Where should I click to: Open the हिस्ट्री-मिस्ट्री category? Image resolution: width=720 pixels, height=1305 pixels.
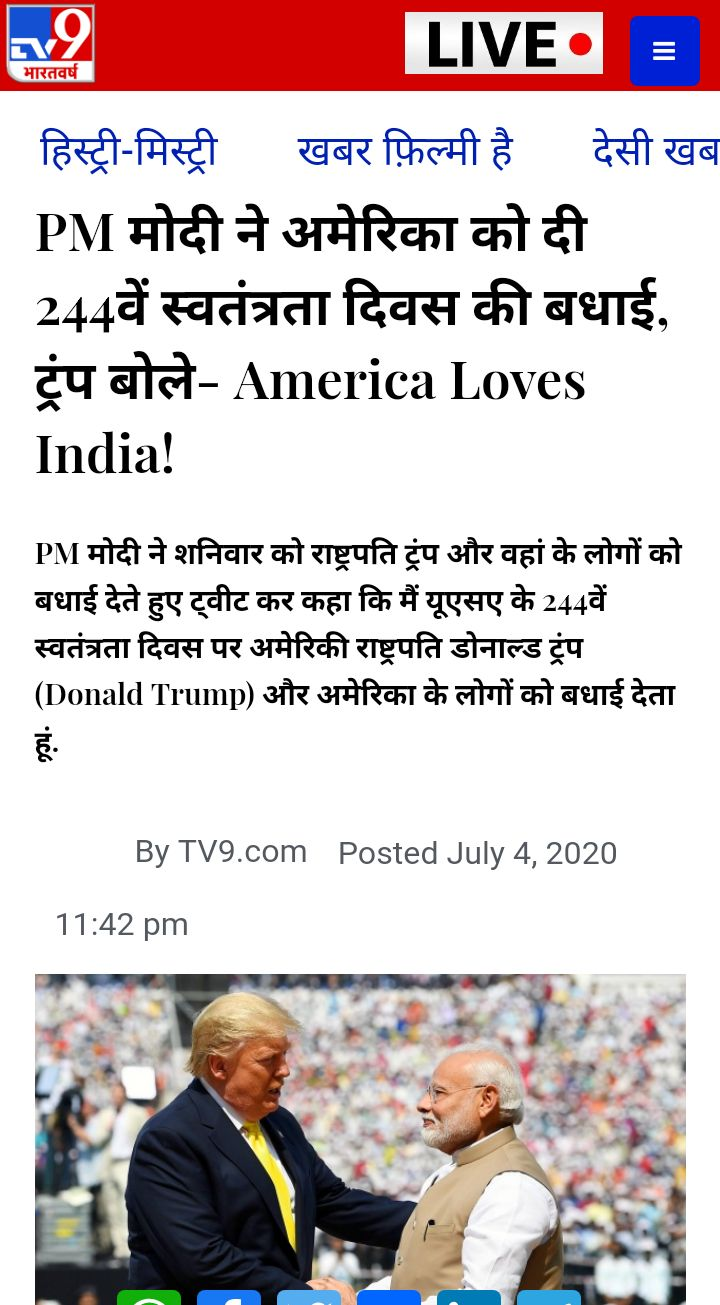[x=128, y=151]
